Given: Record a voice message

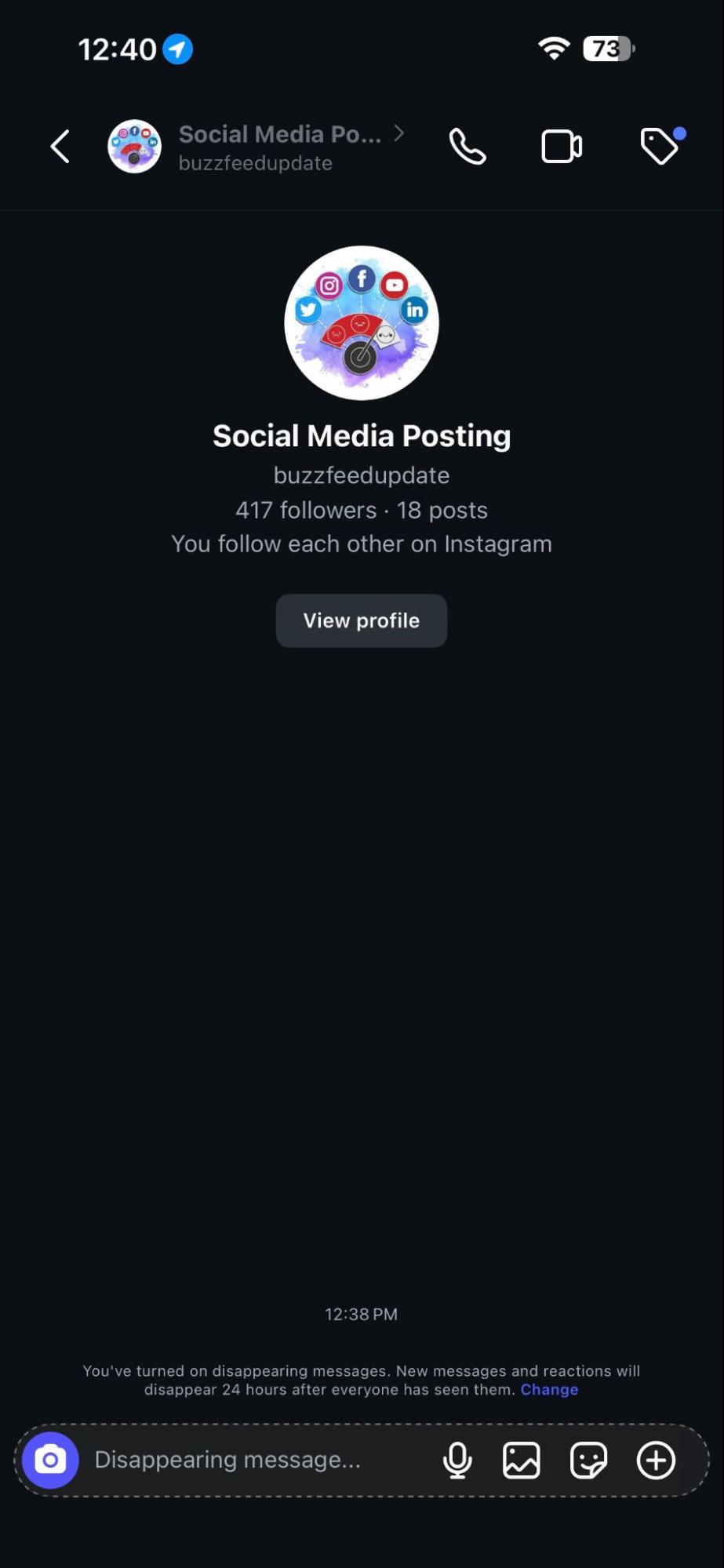Looking at the screenshot, I should (457, 1460).
